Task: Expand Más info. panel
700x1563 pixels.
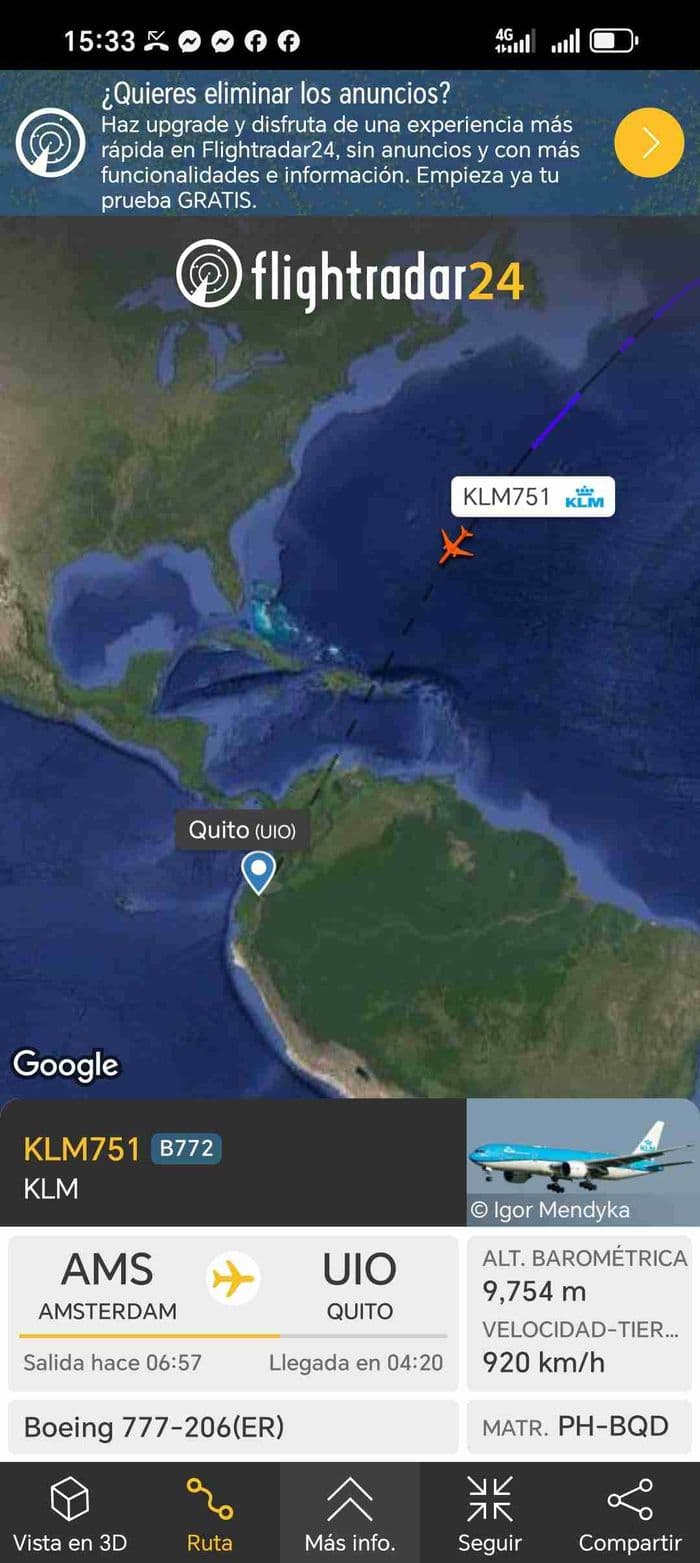Action: pos(350,1512)
